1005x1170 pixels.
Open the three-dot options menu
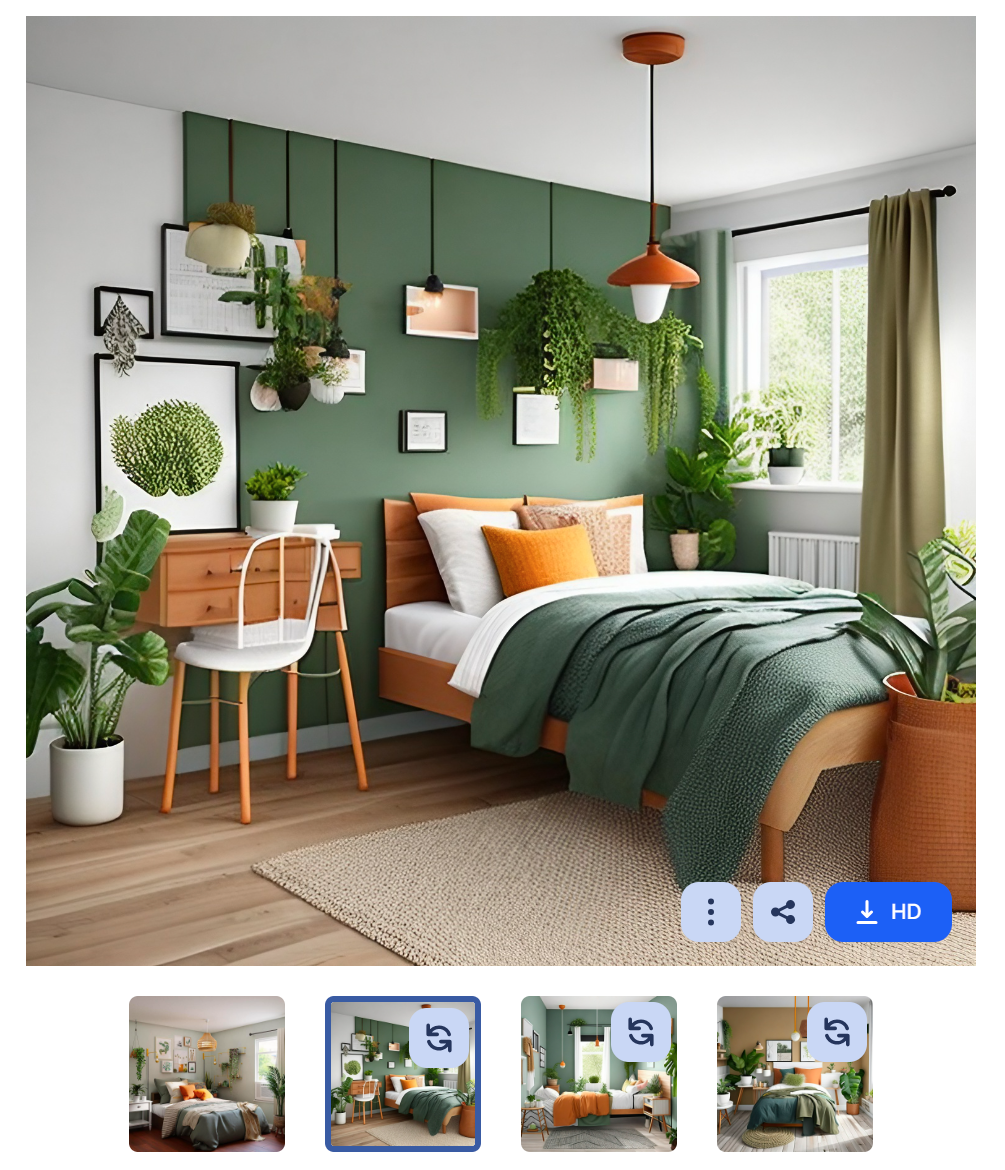711,911
